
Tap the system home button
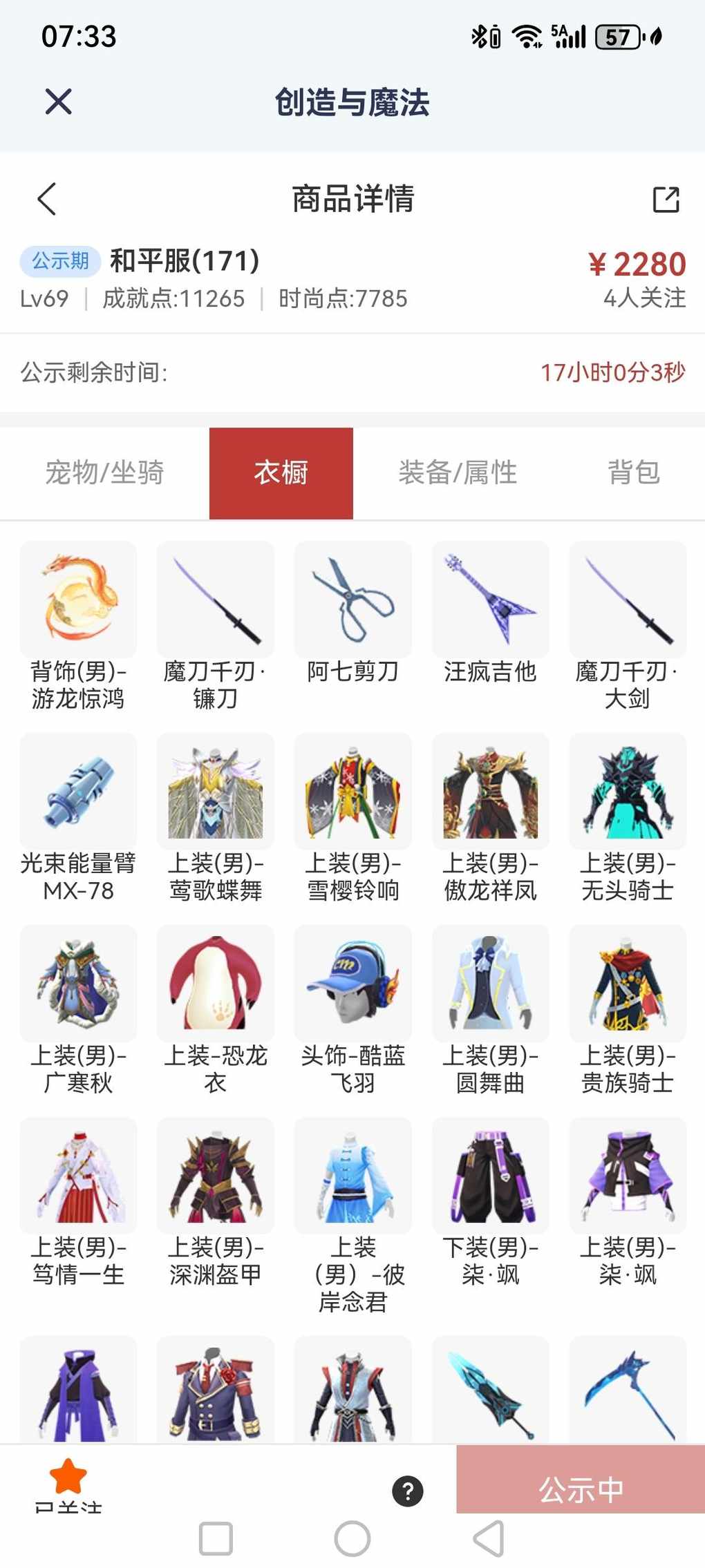coord(352,1539)
